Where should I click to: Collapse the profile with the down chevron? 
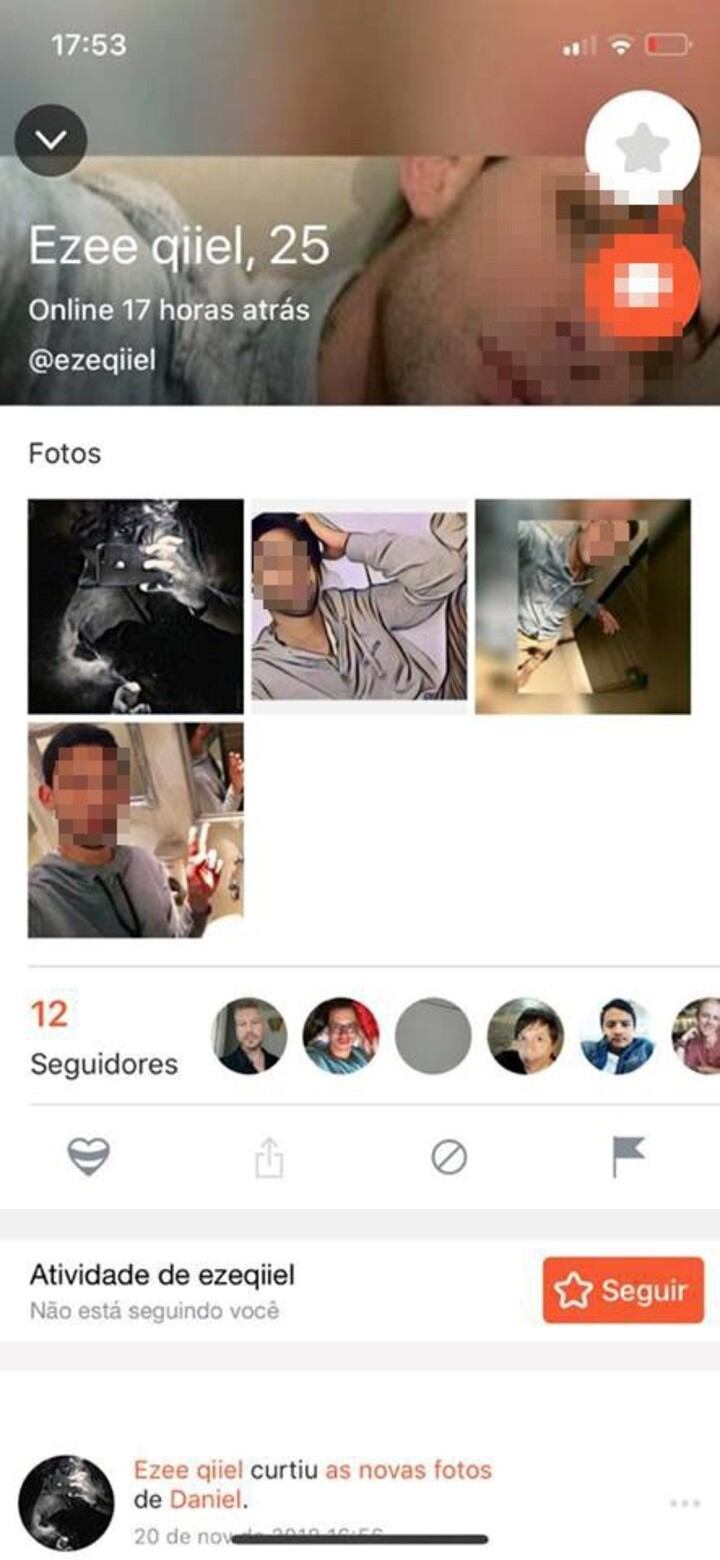[x=51, y=141]
